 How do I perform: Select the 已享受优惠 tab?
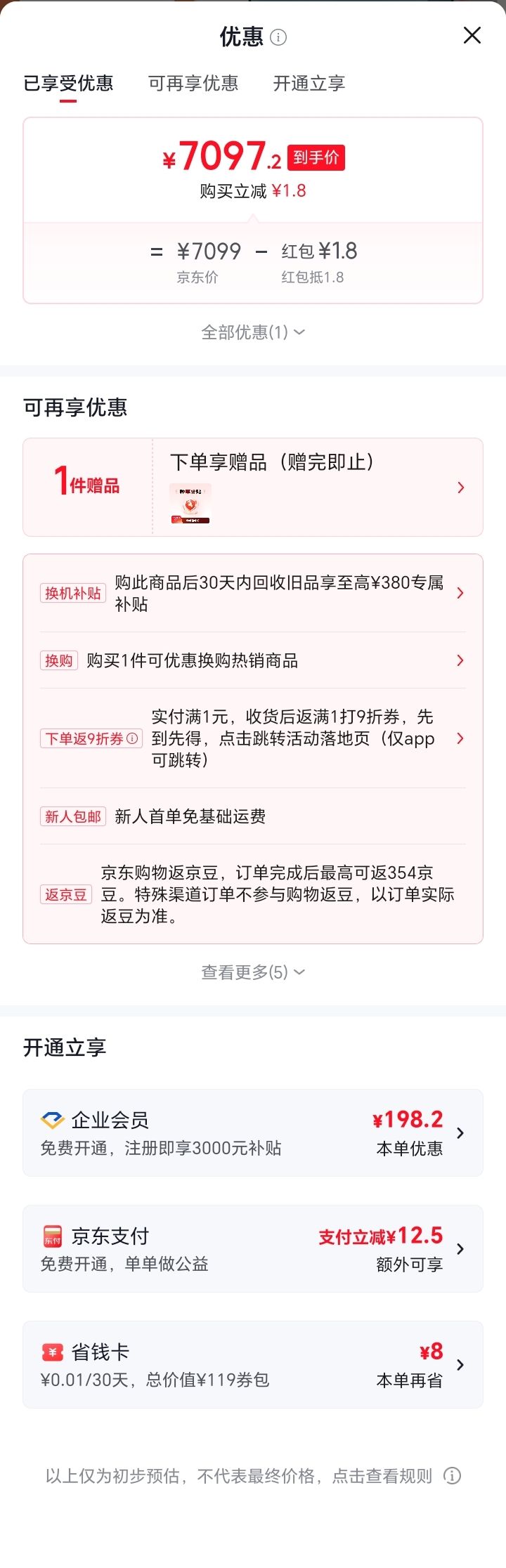68,84
